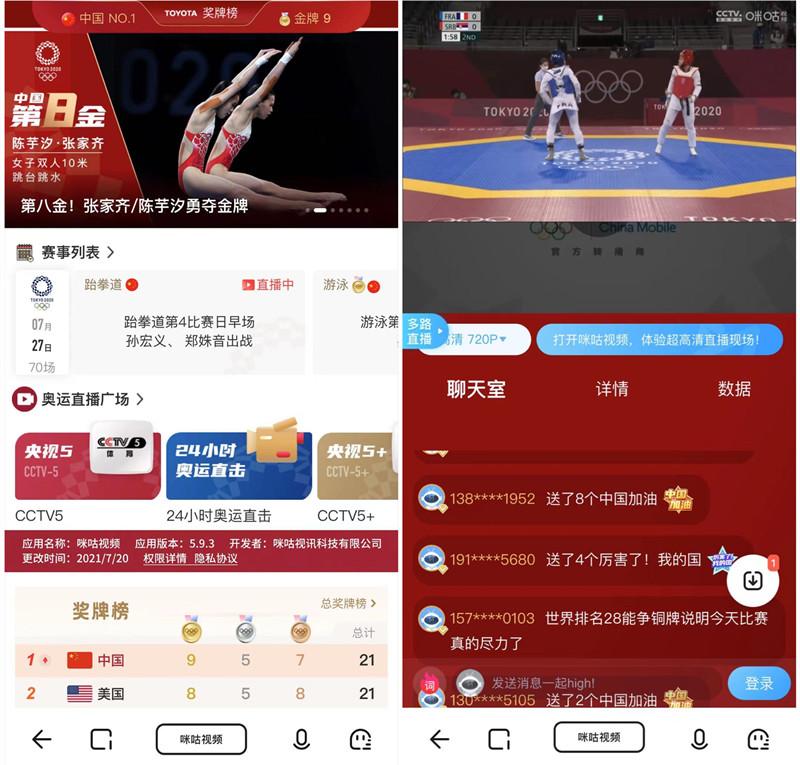Open the 隐私协议 privacy agreement
Image resolution: width=800 pixels, height=765 pixels.
pyautogui.click(x=215, y=559)
